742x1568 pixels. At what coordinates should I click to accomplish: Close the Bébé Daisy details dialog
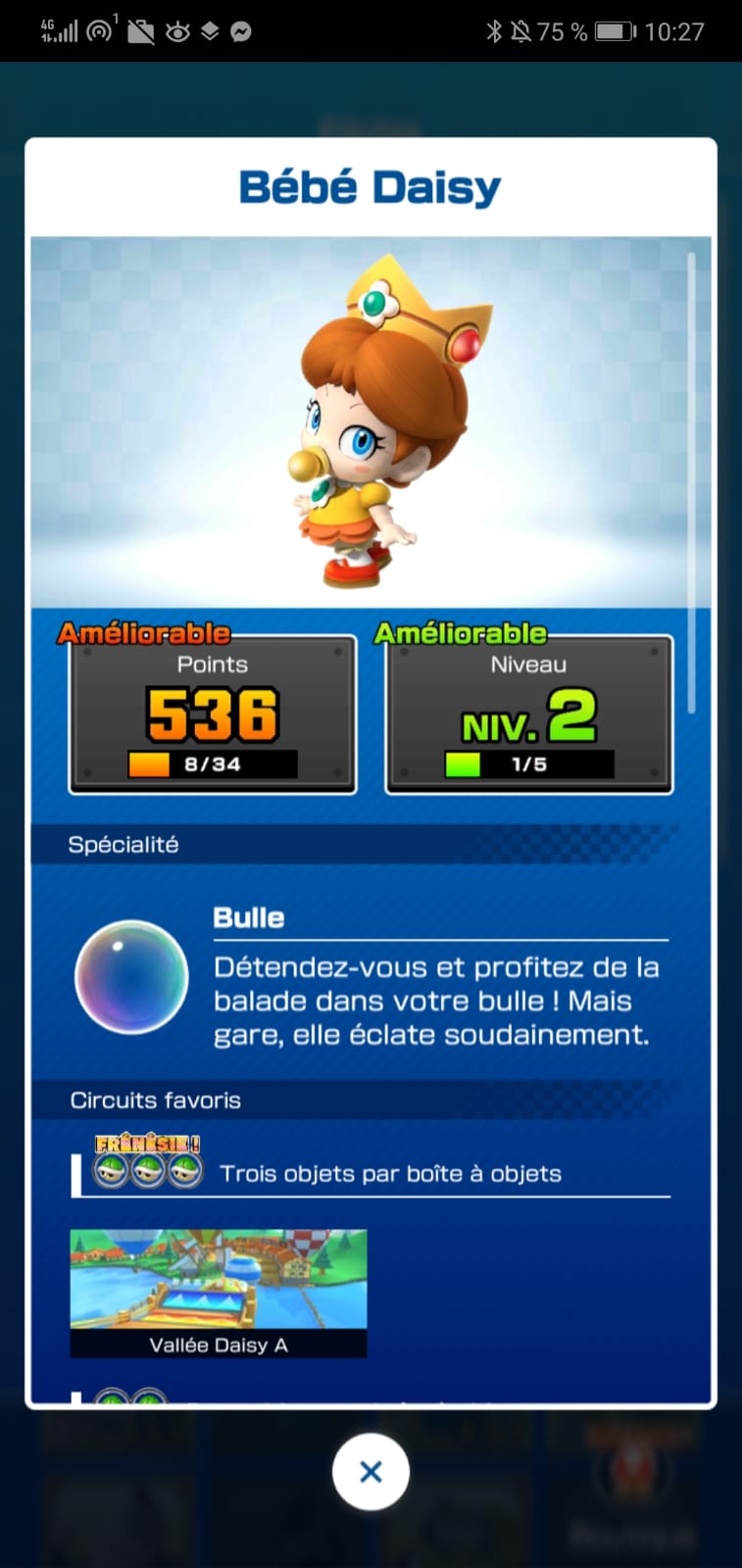pos(371,1471)
